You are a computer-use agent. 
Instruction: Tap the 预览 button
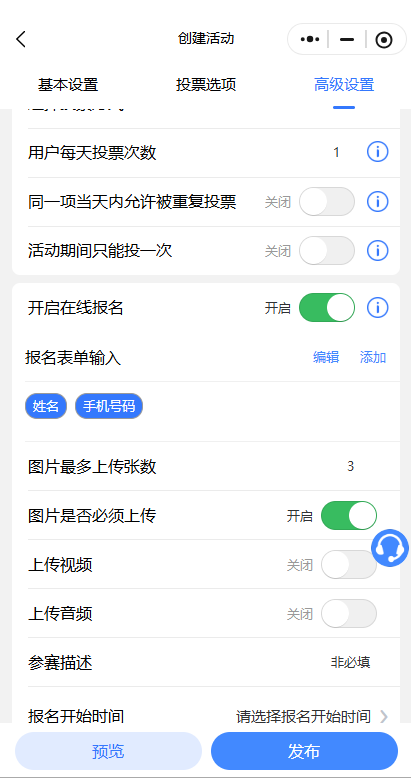click(108, 751)
